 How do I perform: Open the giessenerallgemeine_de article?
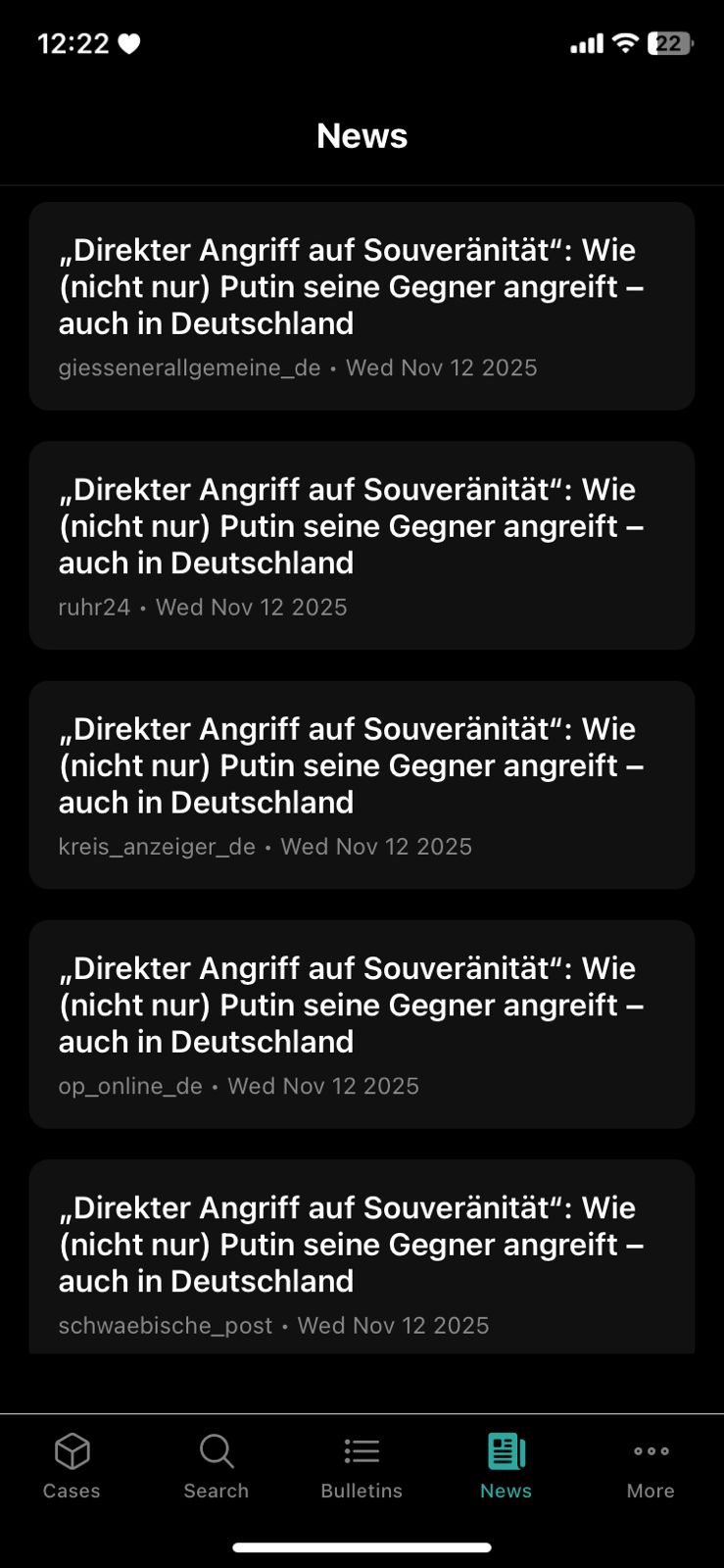tap(362, 306)
